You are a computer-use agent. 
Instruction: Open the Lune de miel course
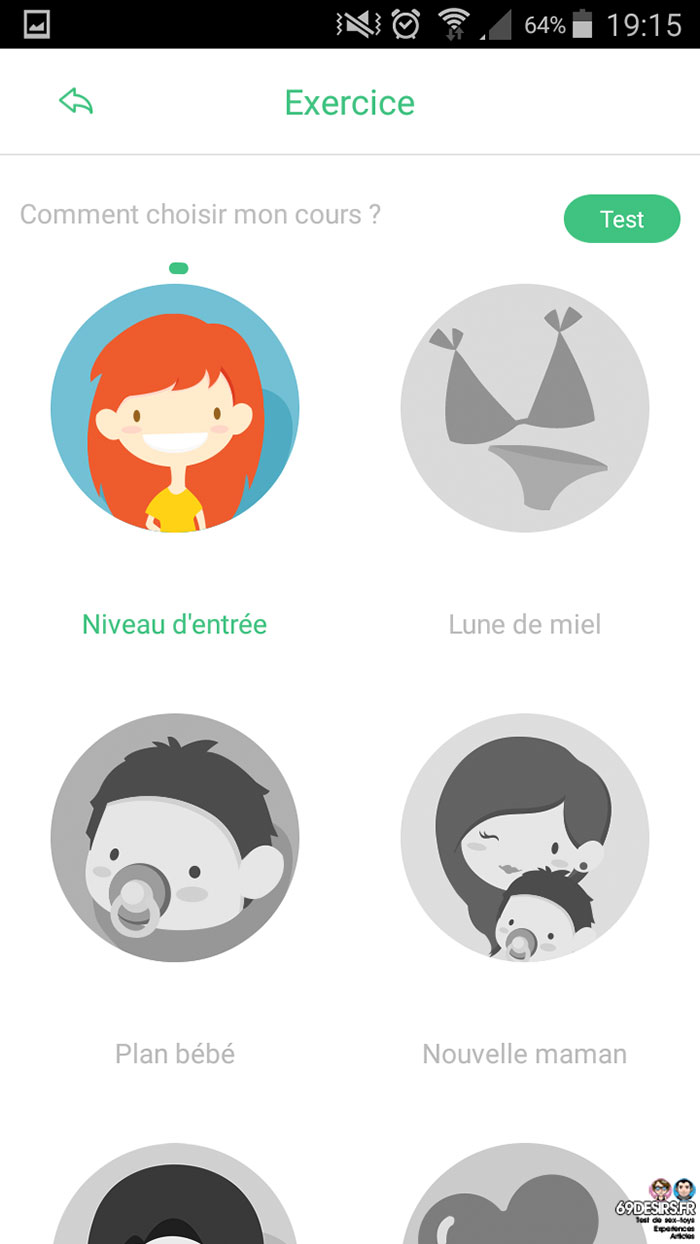(525, 408)
